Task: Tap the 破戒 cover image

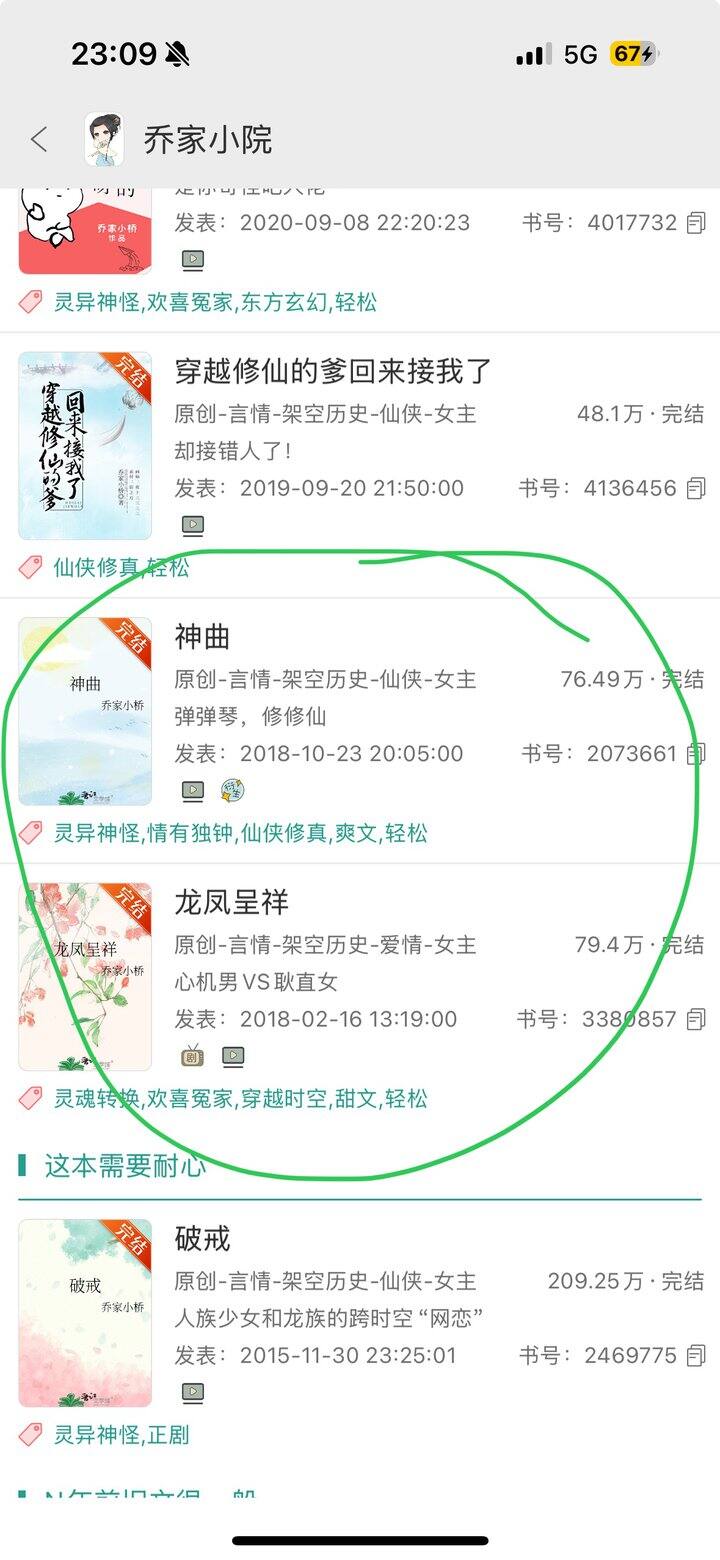Action: pyautogui.click(x=85, y=1313)
